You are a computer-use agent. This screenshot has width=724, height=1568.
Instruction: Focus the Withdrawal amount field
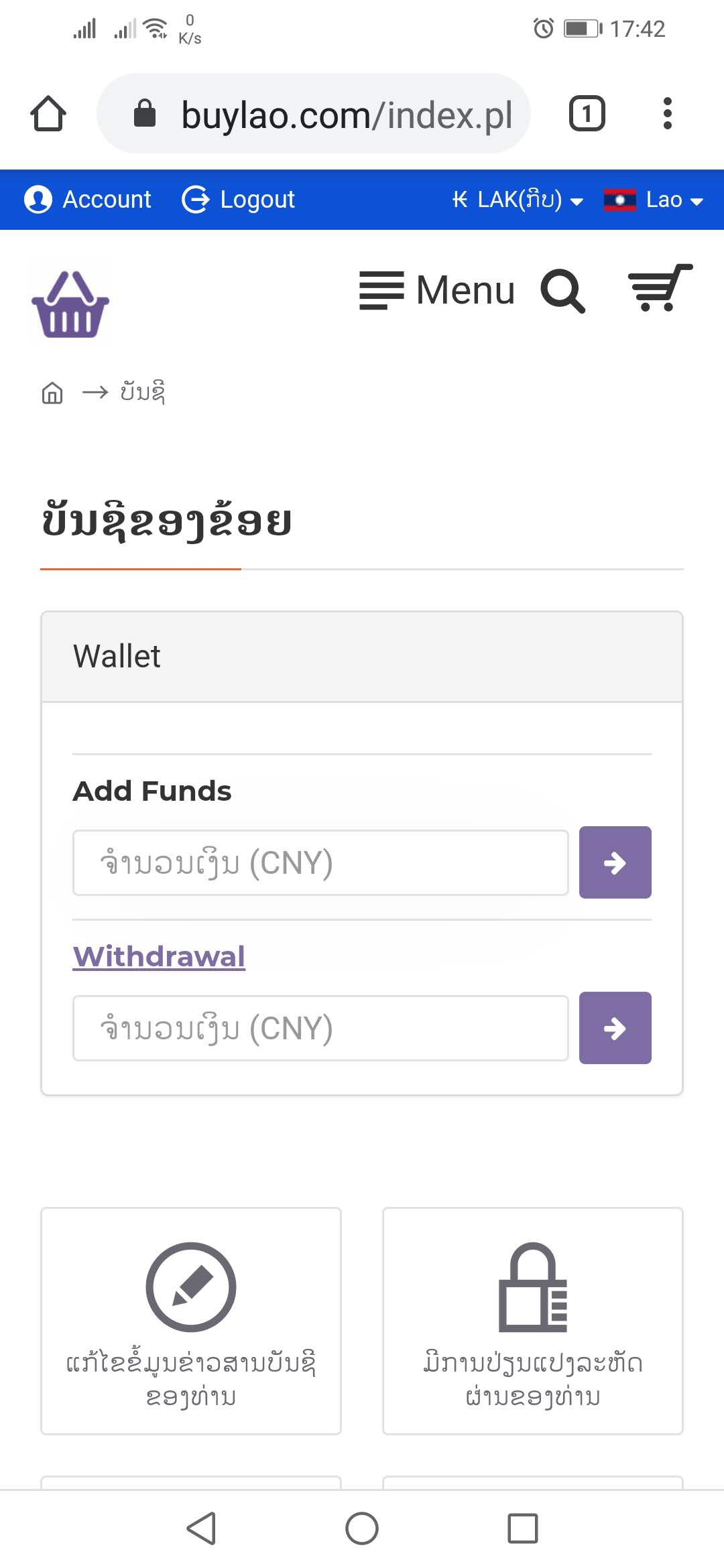(320, 1028)
